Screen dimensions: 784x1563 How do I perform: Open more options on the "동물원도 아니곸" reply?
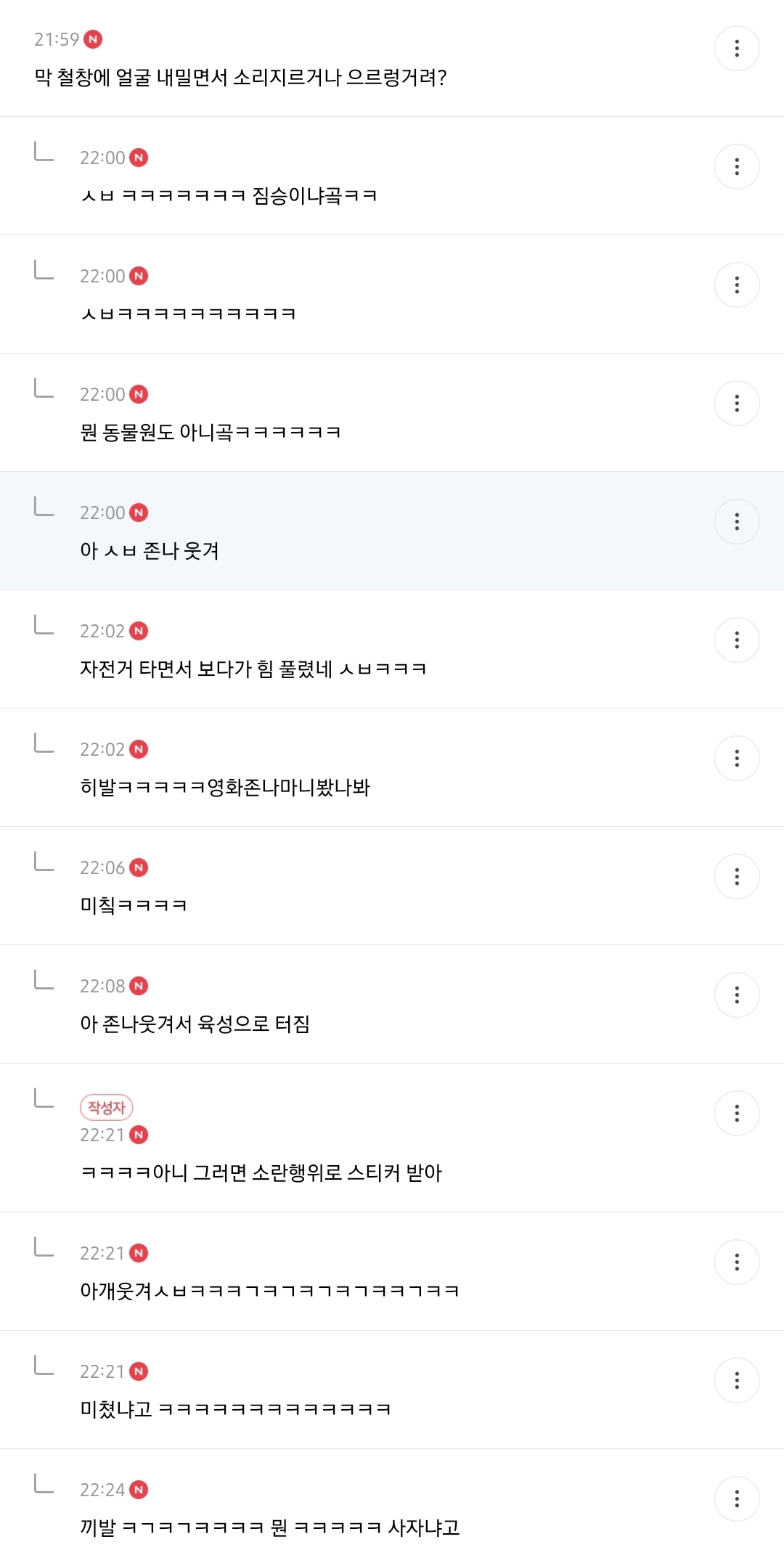click(737, 403)
